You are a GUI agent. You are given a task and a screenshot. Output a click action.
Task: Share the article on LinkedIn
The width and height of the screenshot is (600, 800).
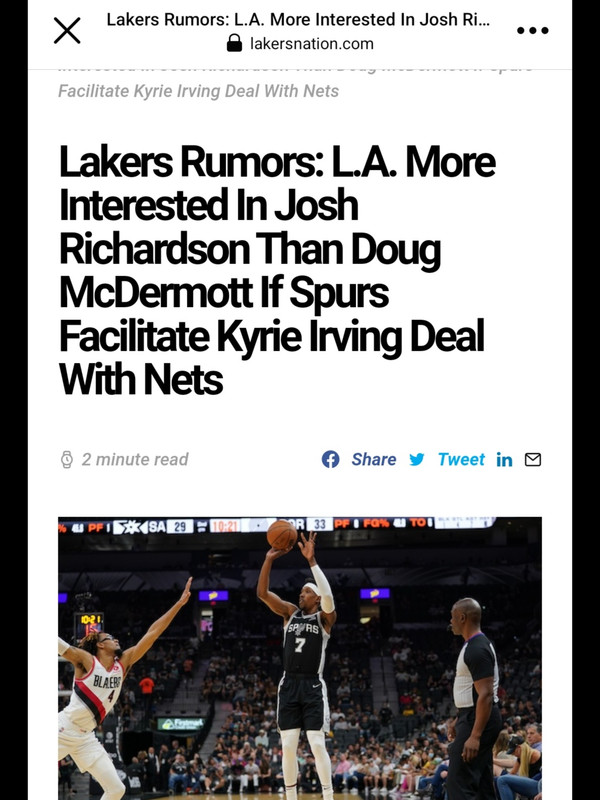click(504, 460)
